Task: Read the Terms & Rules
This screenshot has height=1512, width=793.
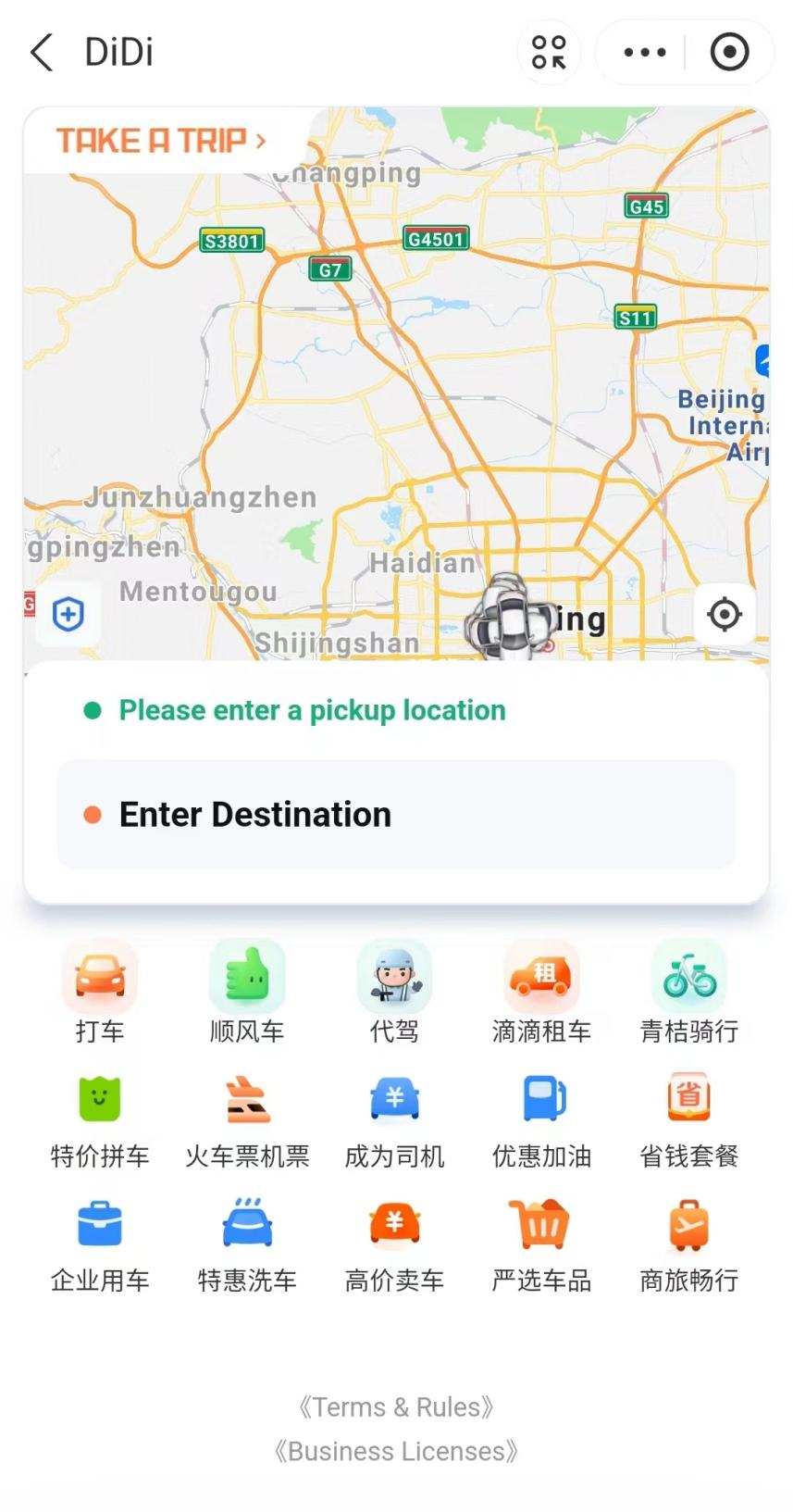Action: [396, 1407]
